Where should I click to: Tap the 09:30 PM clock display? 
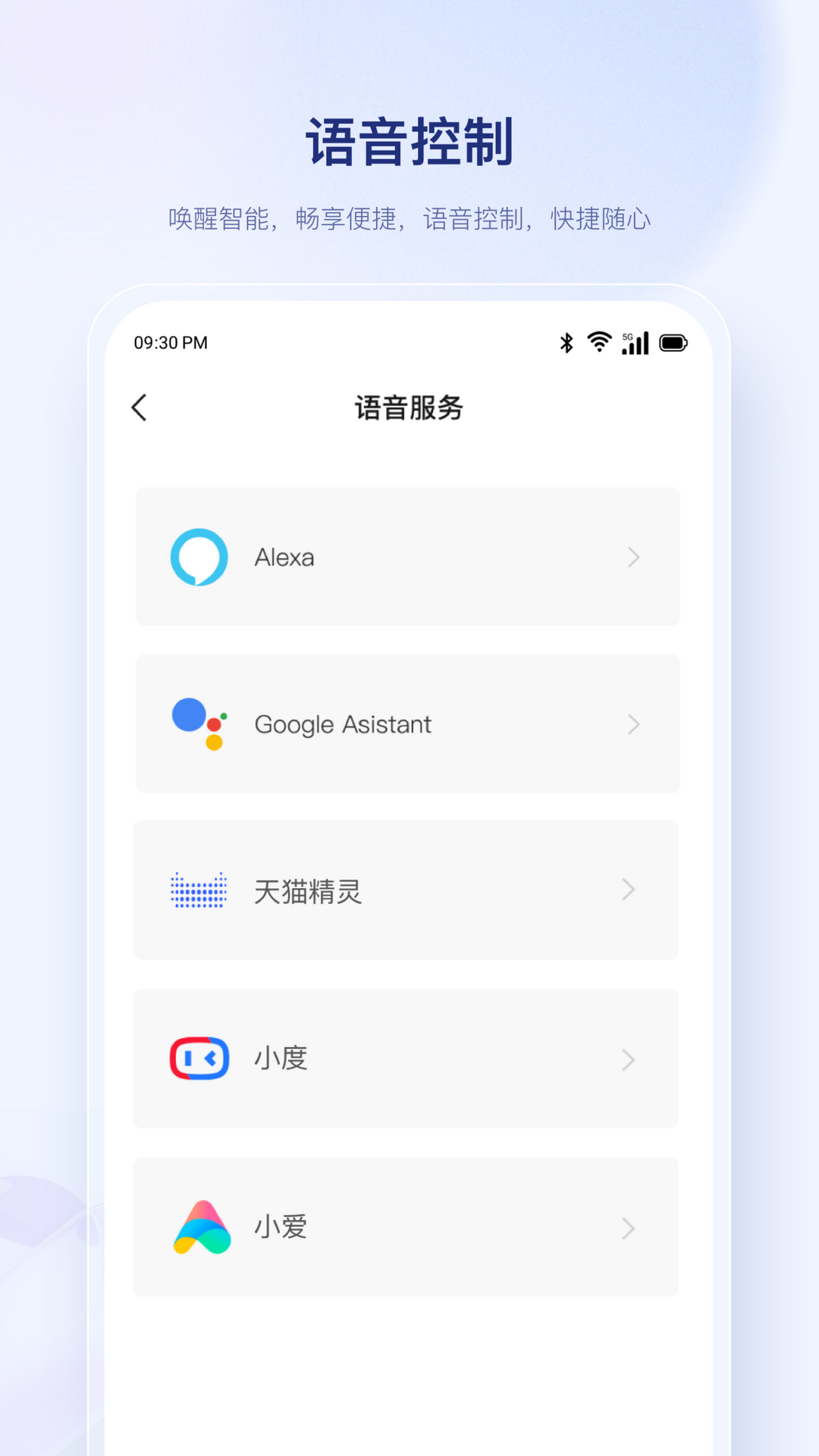170,342
